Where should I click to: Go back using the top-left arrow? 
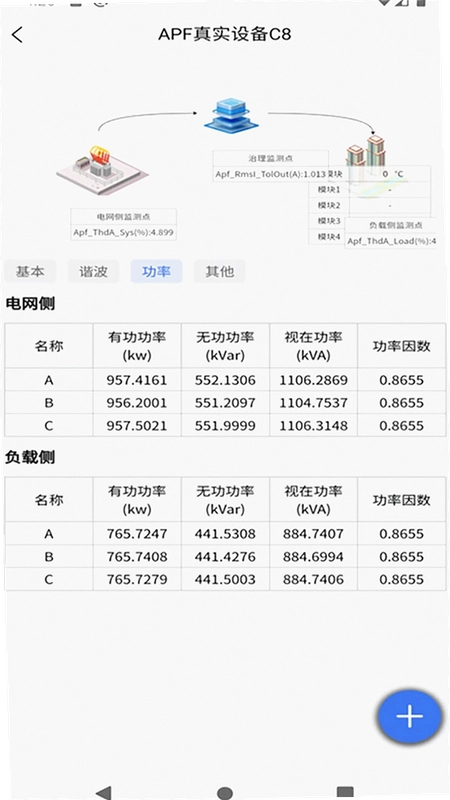click(x=17, y=35)
